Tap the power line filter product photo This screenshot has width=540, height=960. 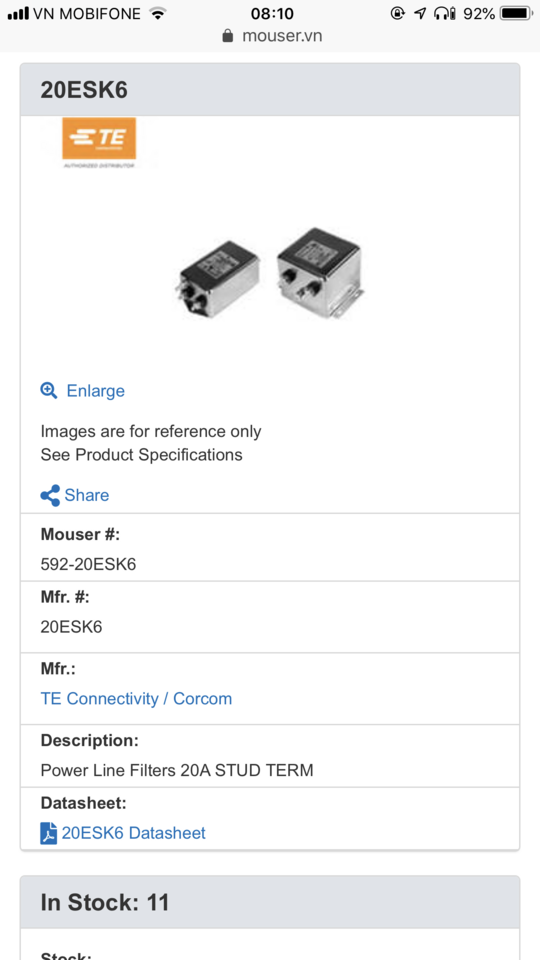coord(269,274)
